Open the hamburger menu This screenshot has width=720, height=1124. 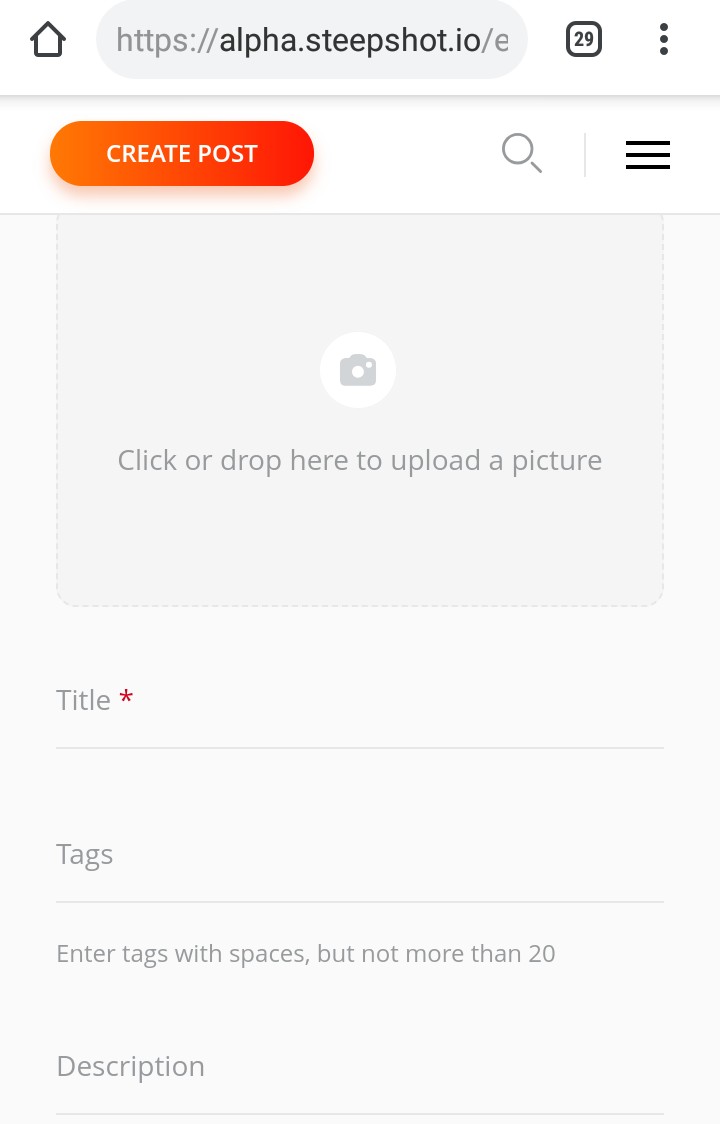pos(647,155)
